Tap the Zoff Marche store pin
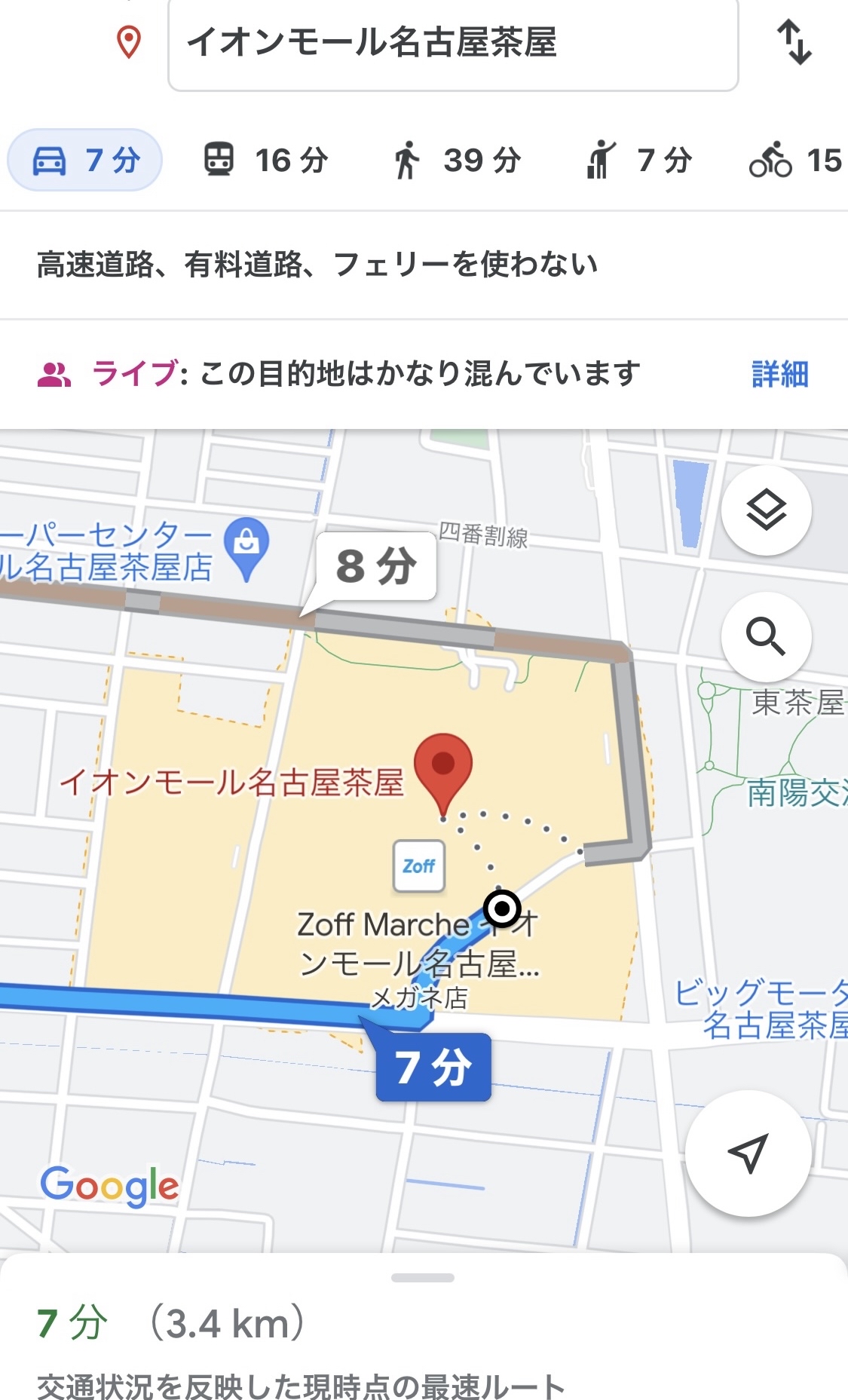This screenshot has width=848, height=1400. click(419, 866)
